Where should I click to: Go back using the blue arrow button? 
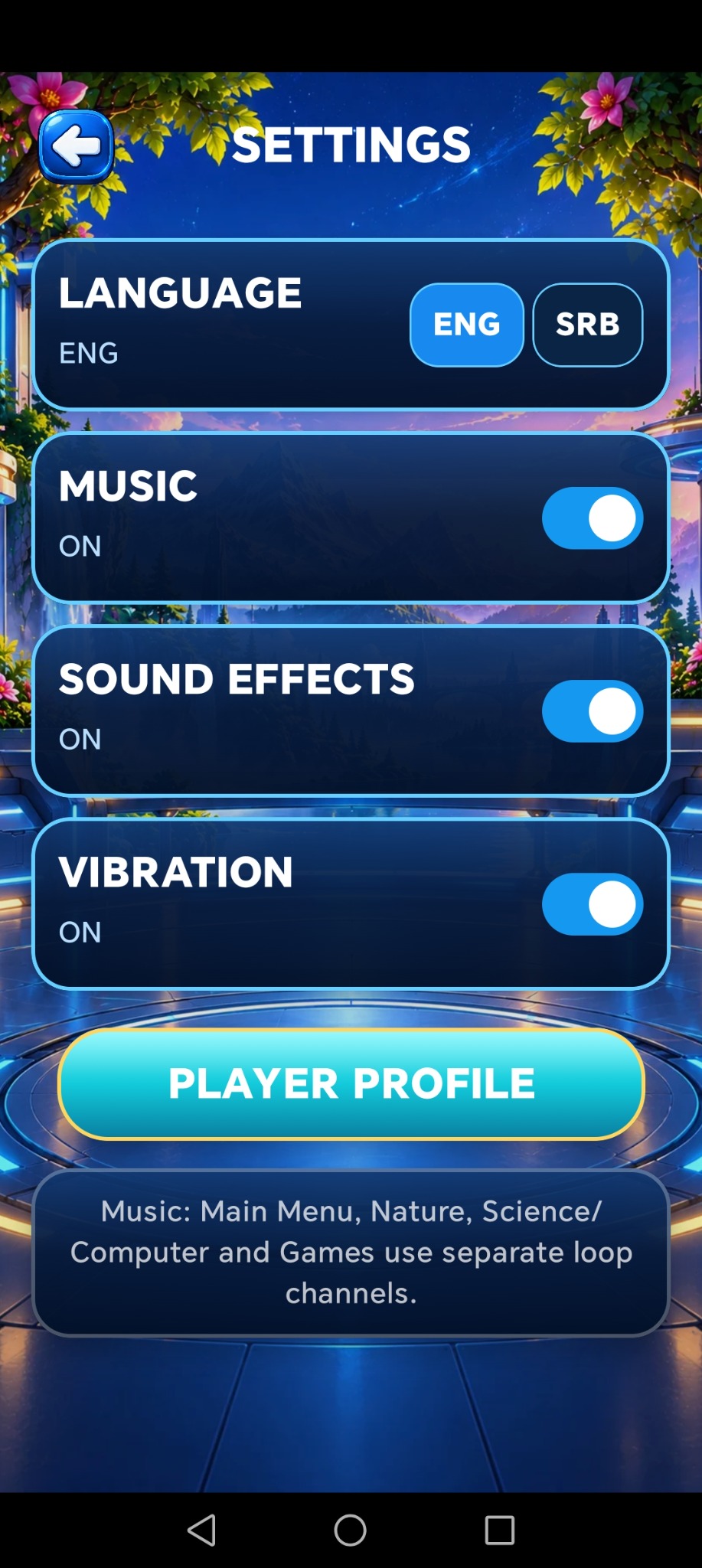click(x=76, y=146)
